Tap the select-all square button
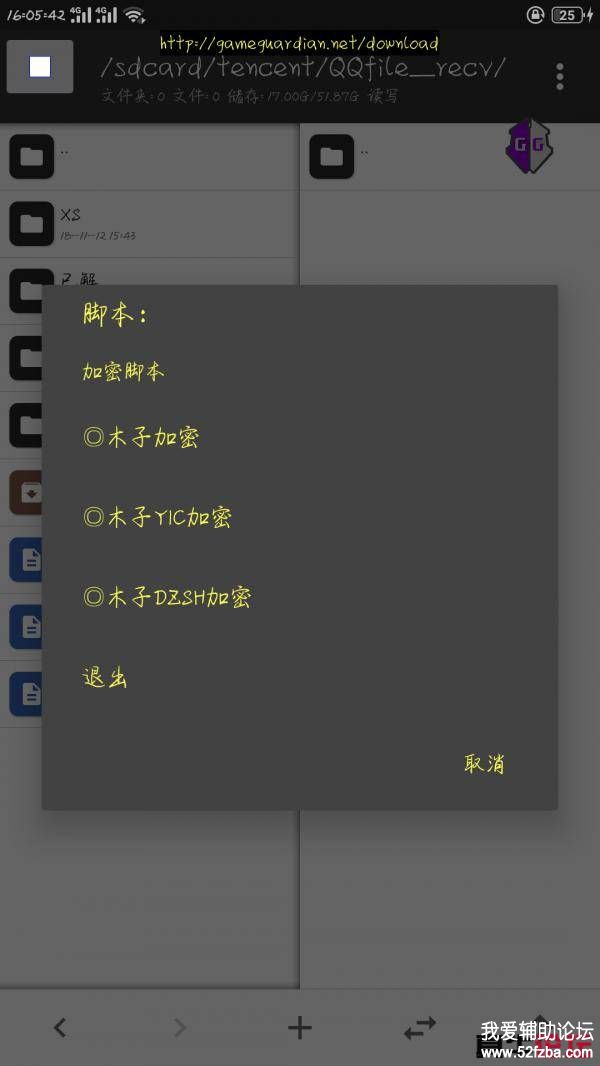The height and width of the screenshot is (1066, 600). click(40, 67)
